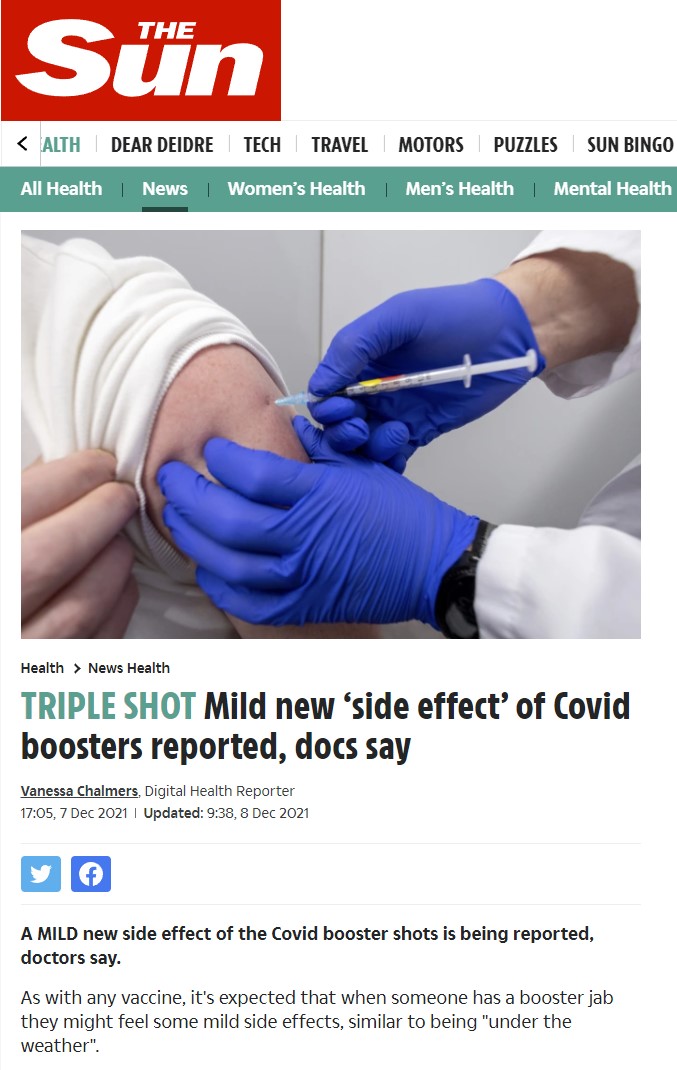Open the Travel section

coord(339,145)
